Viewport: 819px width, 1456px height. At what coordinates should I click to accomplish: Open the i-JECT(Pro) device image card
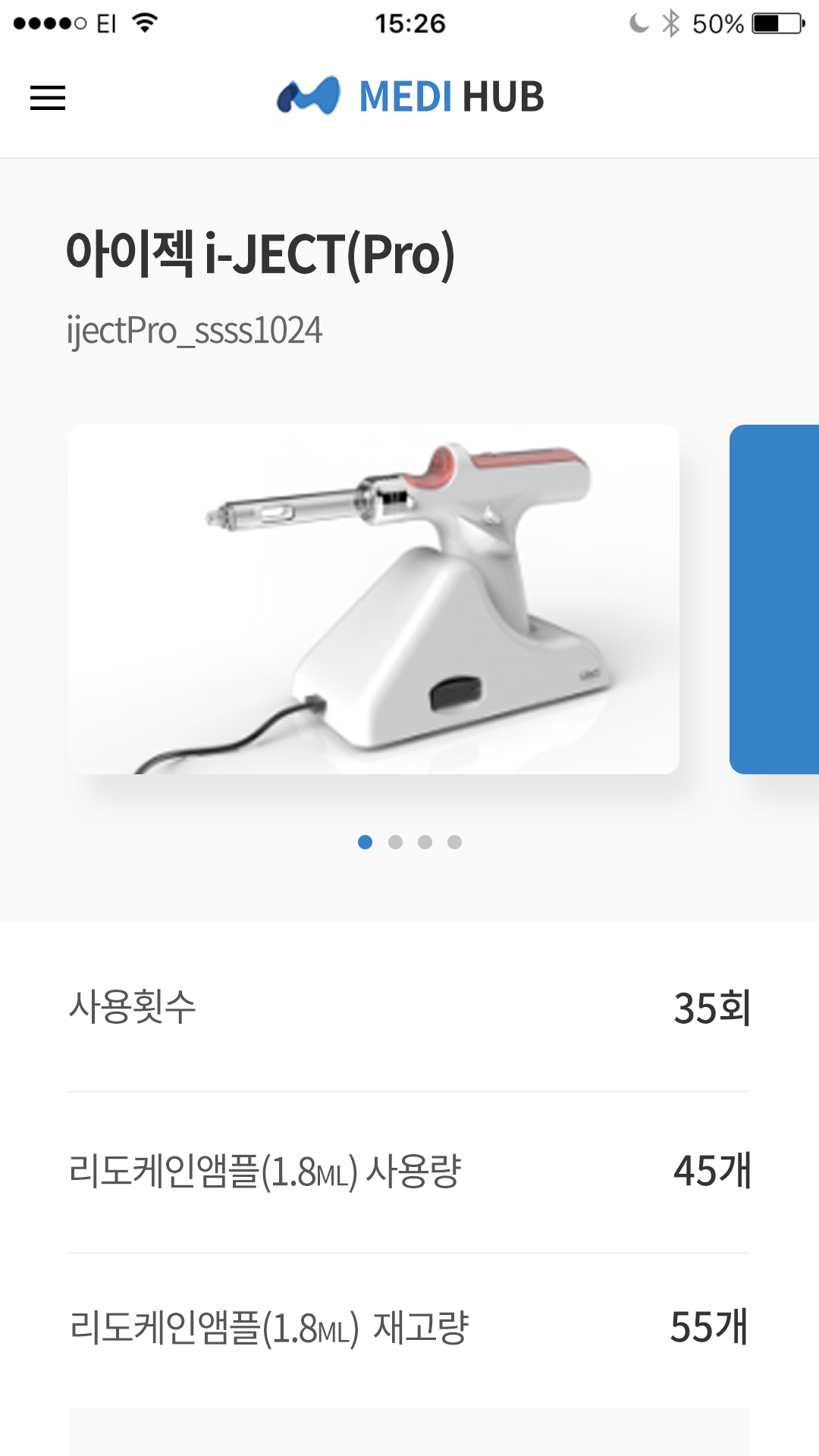point(373,599)
